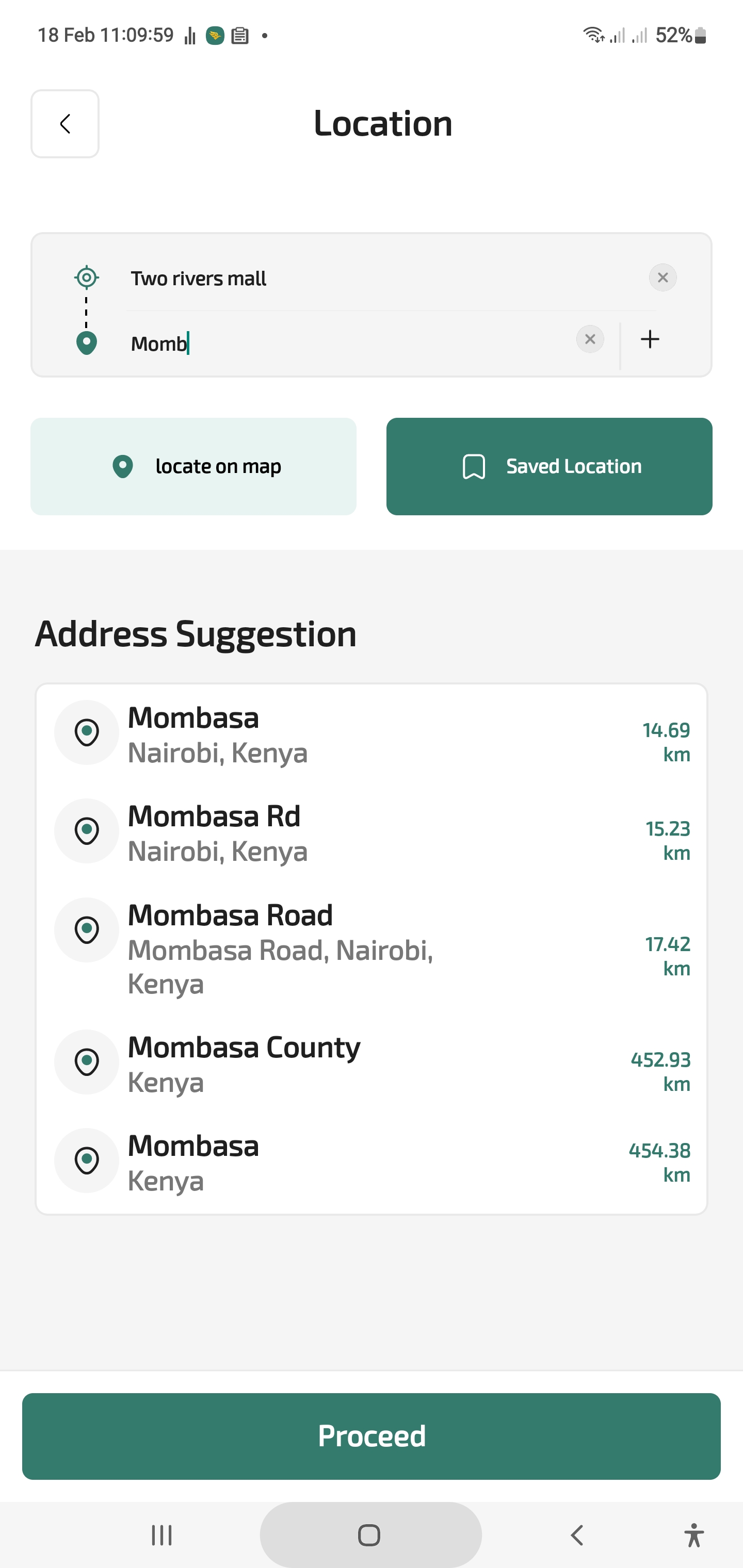Open Saved Location
This screenshot has width=743, height=1568.
coord(548,466)
